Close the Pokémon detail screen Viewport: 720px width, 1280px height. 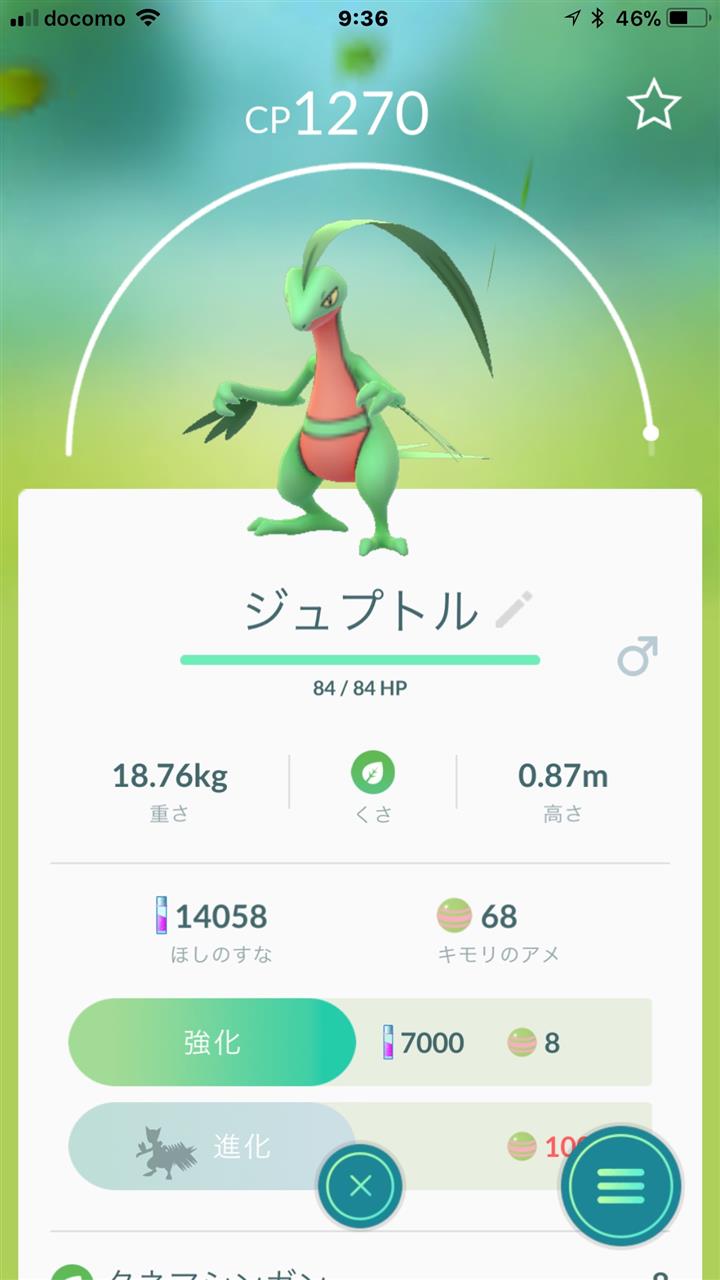pos(361,1187)
